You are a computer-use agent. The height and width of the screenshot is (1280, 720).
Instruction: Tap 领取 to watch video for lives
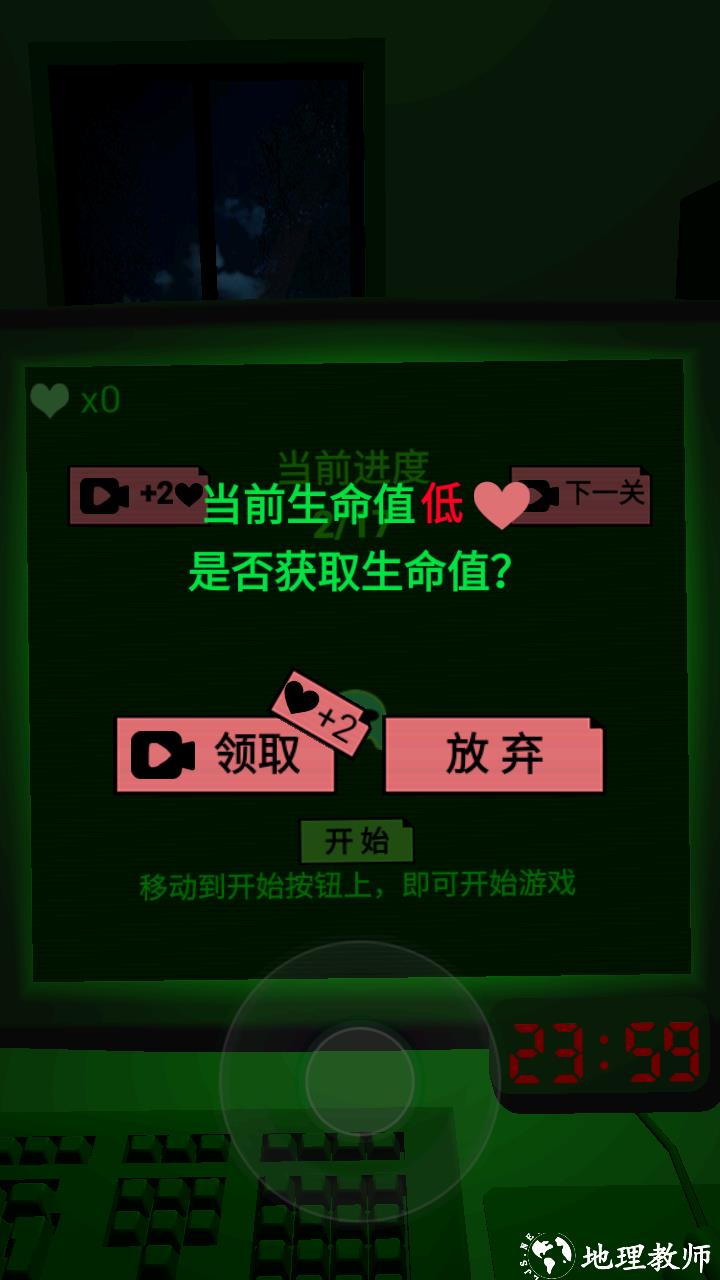coord(225,755)
